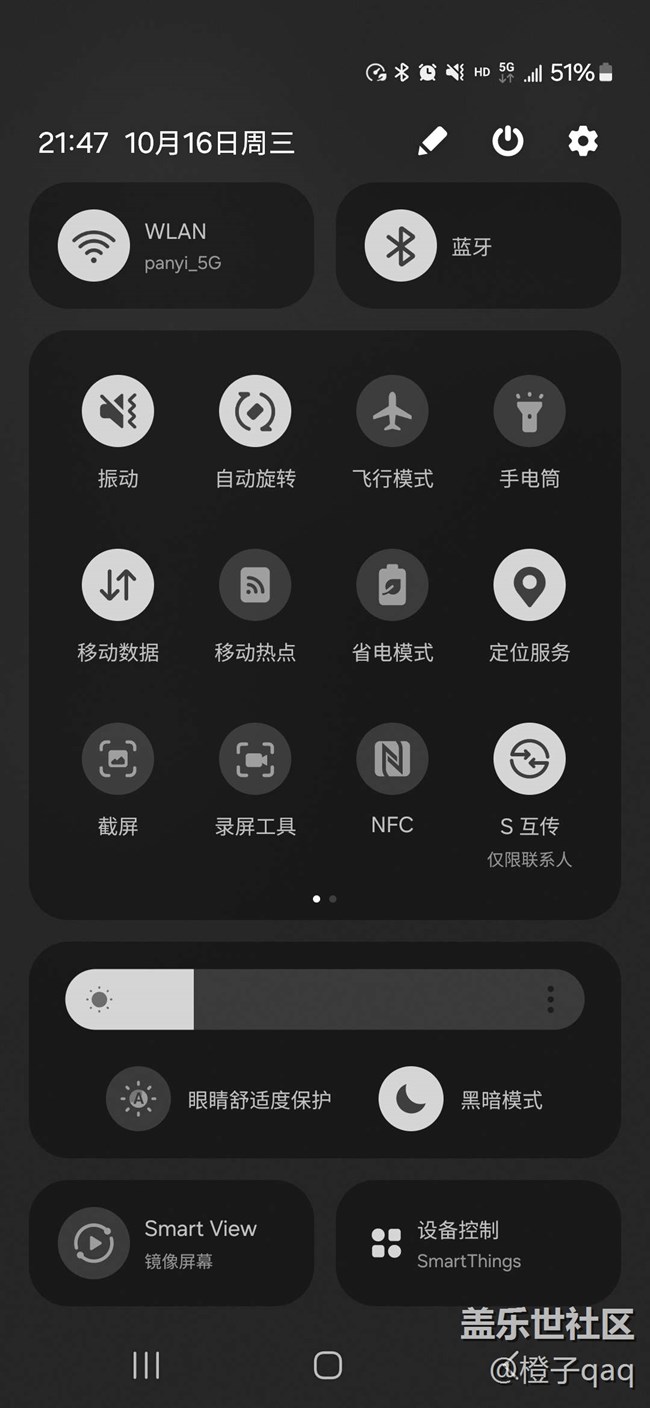Open Smart View 镜像屏幕

point(172,1243)
